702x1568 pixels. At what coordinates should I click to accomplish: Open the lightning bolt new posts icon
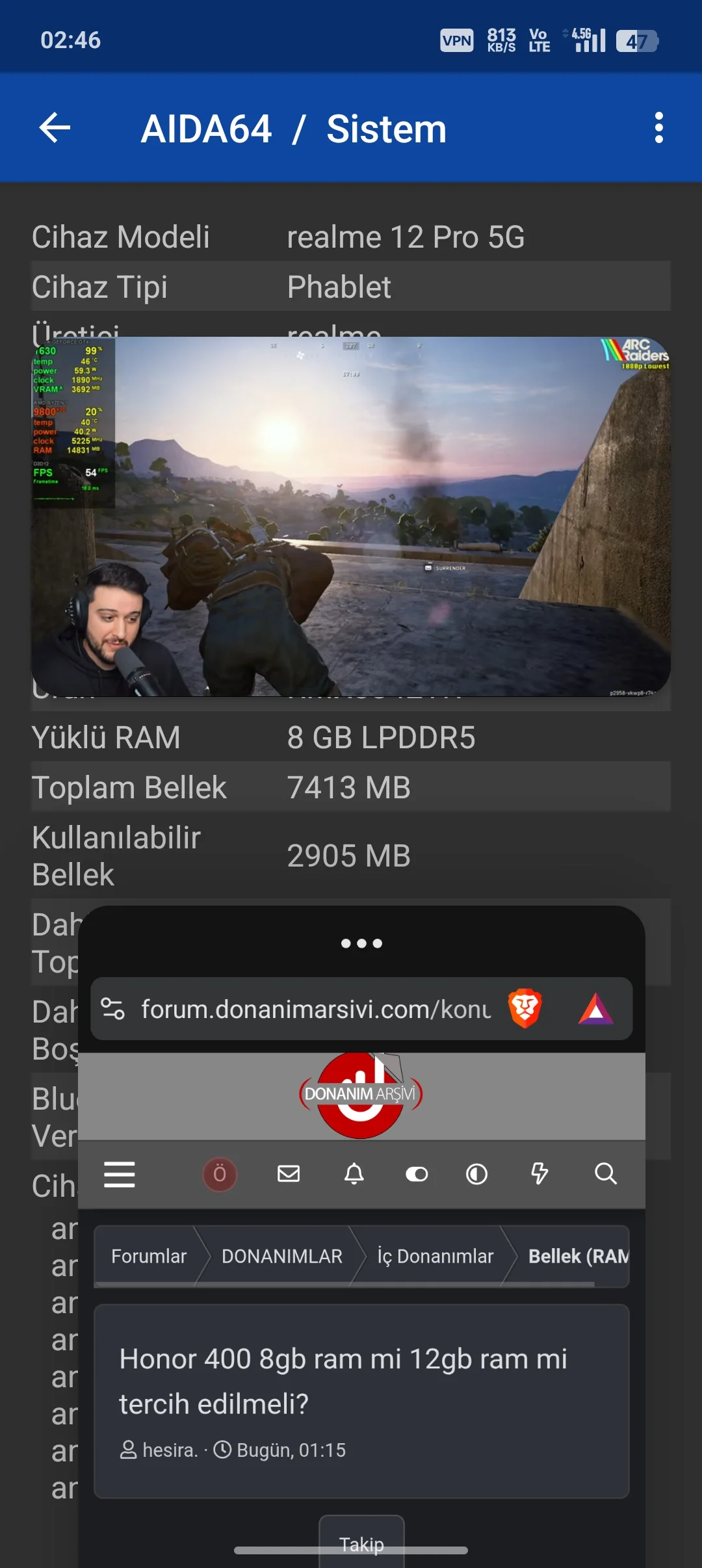[539, 1174]
